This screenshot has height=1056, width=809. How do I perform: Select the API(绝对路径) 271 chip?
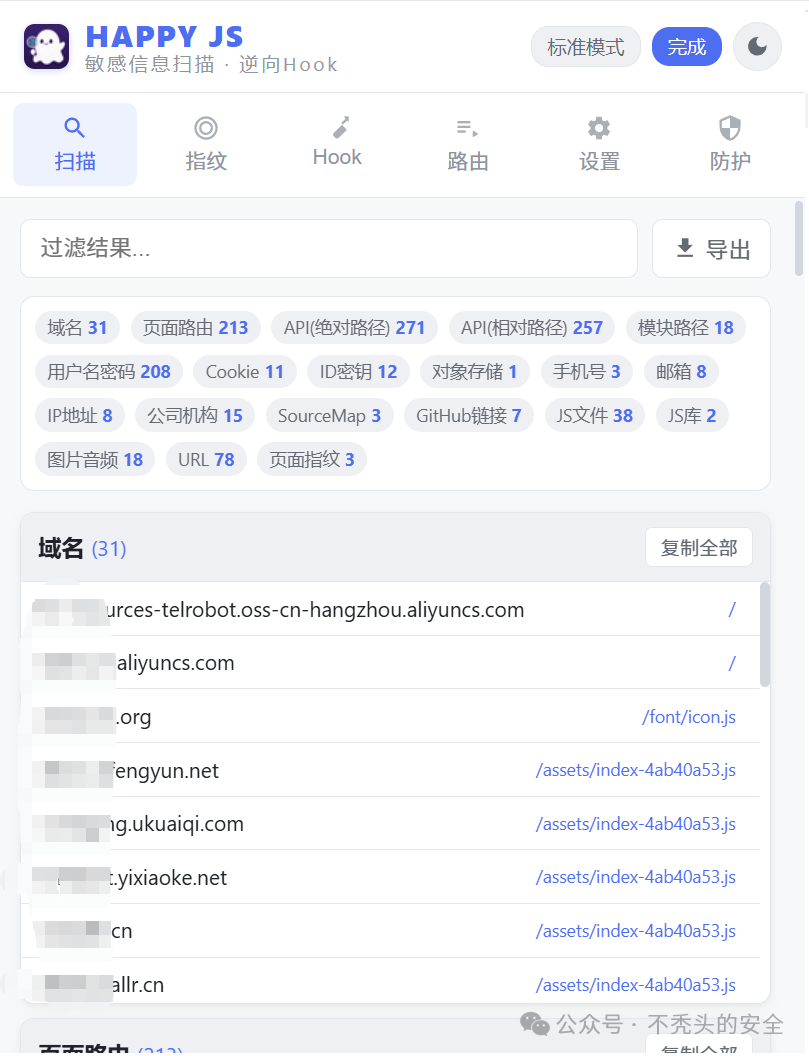click(x=354, y=328)
